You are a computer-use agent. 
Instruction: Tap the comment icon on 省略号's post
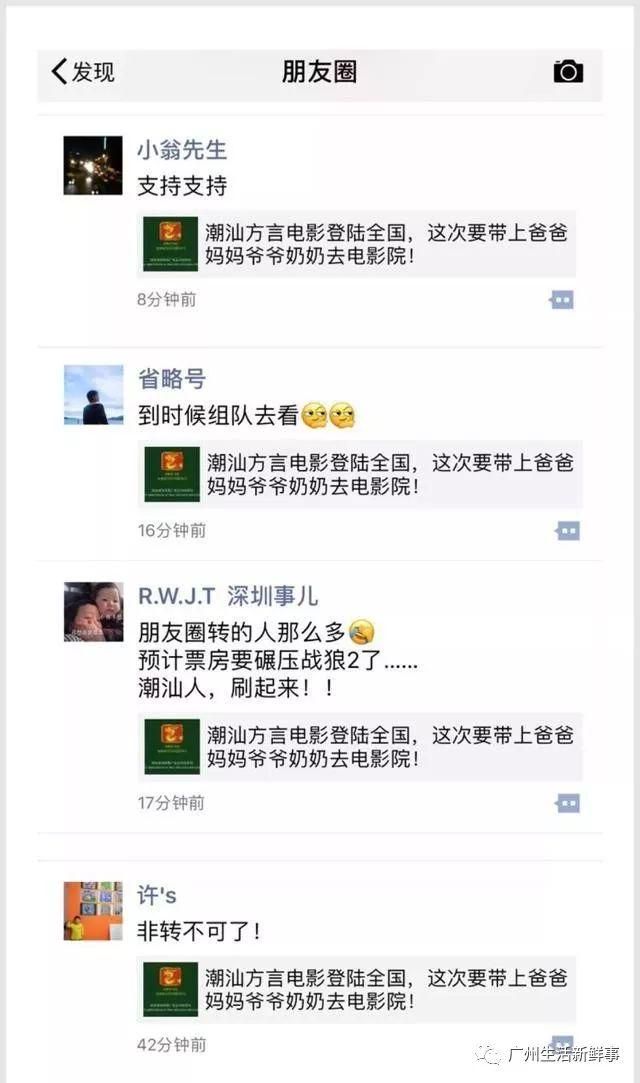(x=568, y=530)
